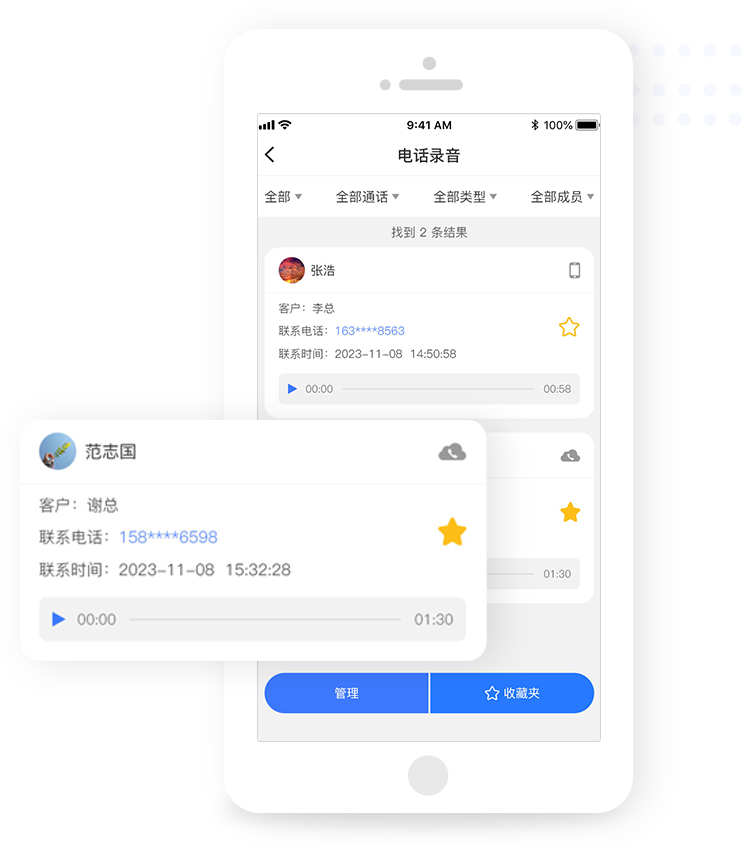The image size is (742, 848).
Task: Click the mobile phone icon next to 张浩
Action: 574,270
